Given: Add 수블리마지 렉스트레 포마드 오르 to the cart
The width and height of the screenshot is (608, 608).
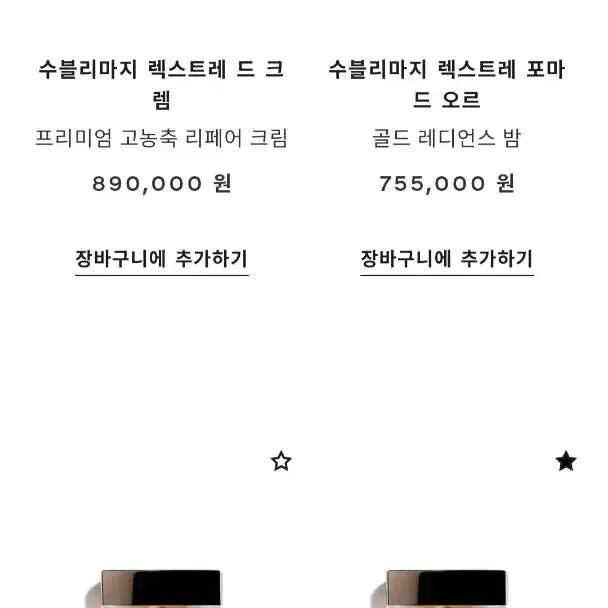Looking at the screenshot, I should coord(447,259).
